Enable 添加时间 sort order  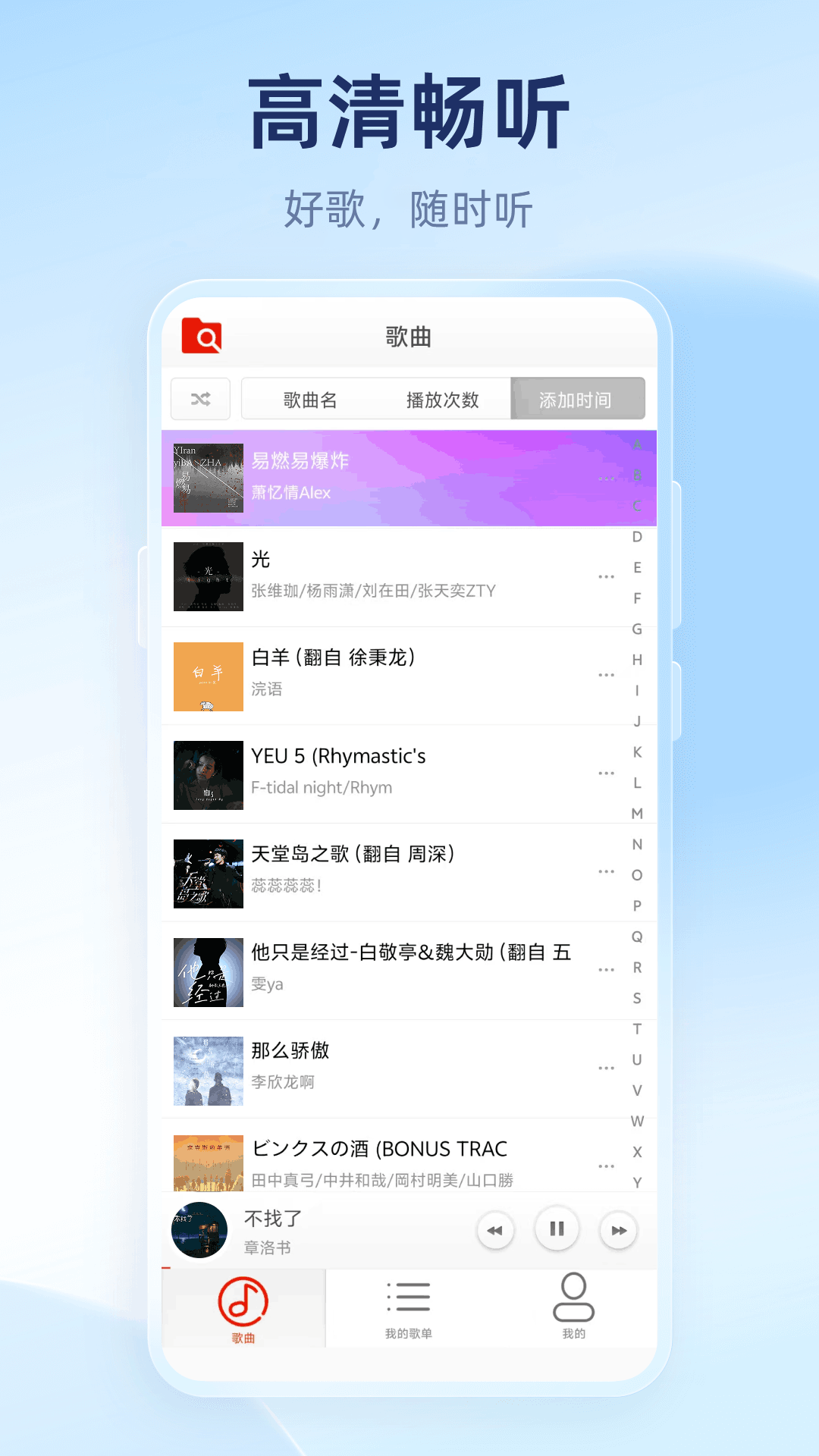point(578,398)
